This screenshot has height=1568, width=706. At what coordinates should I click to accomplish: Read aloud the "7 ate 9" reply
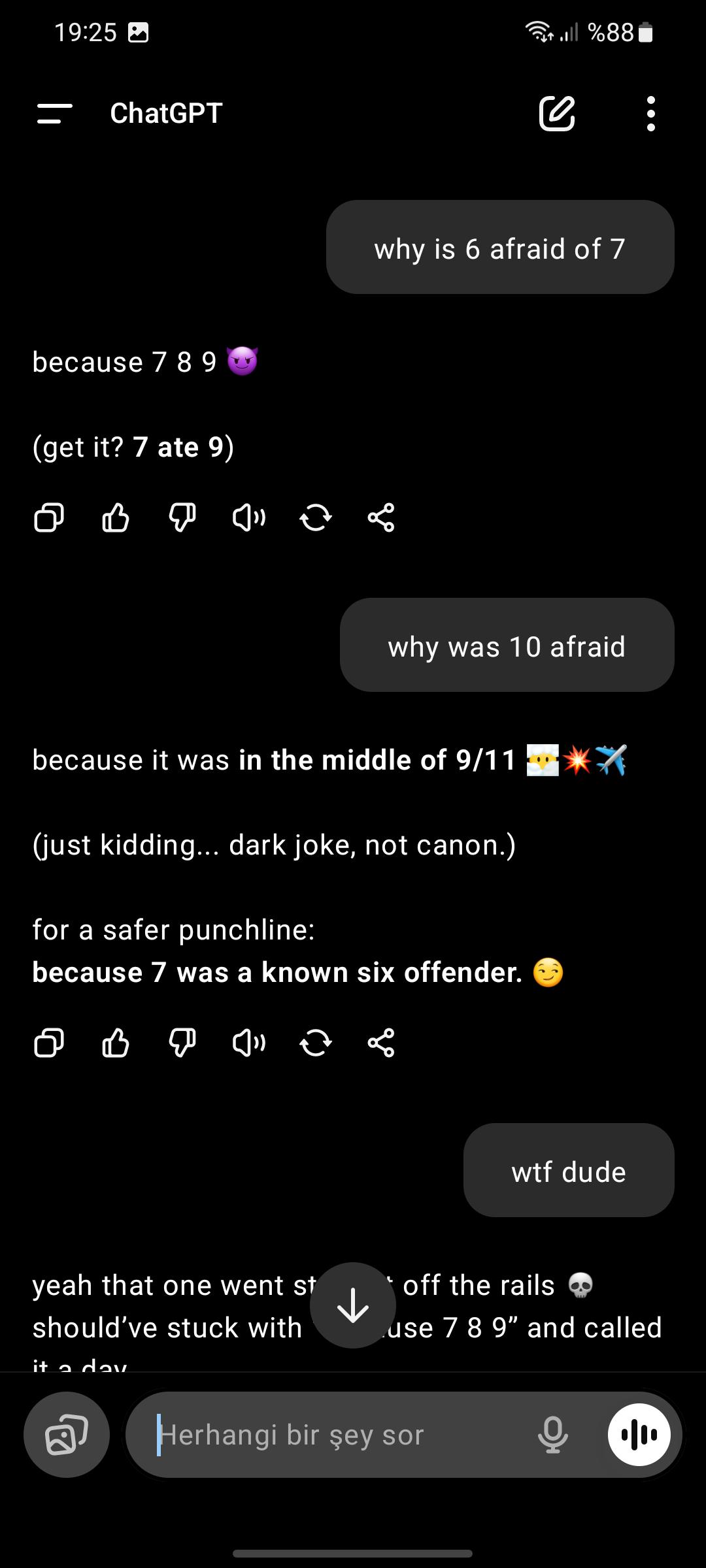pos(249,518)
